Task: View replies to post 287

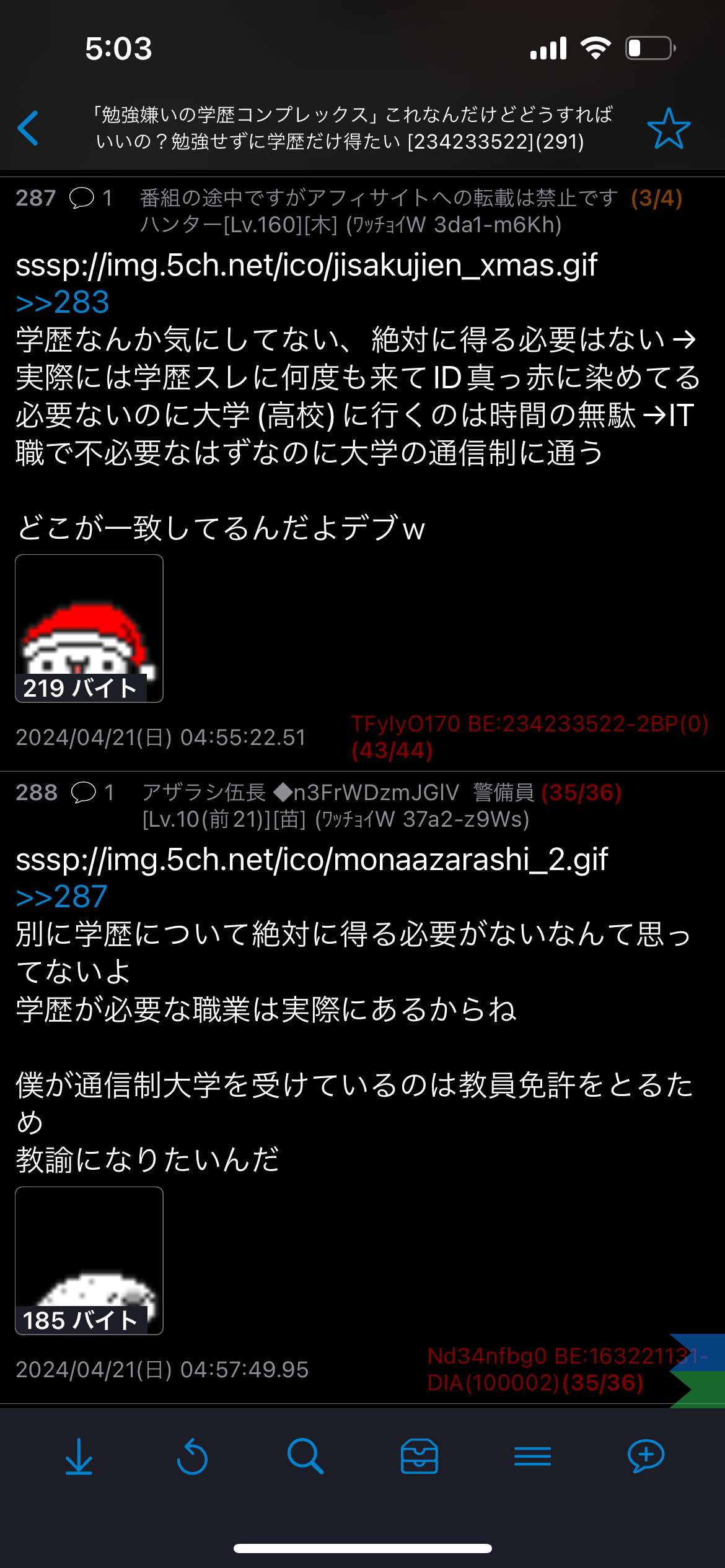Action: (90, 198)
